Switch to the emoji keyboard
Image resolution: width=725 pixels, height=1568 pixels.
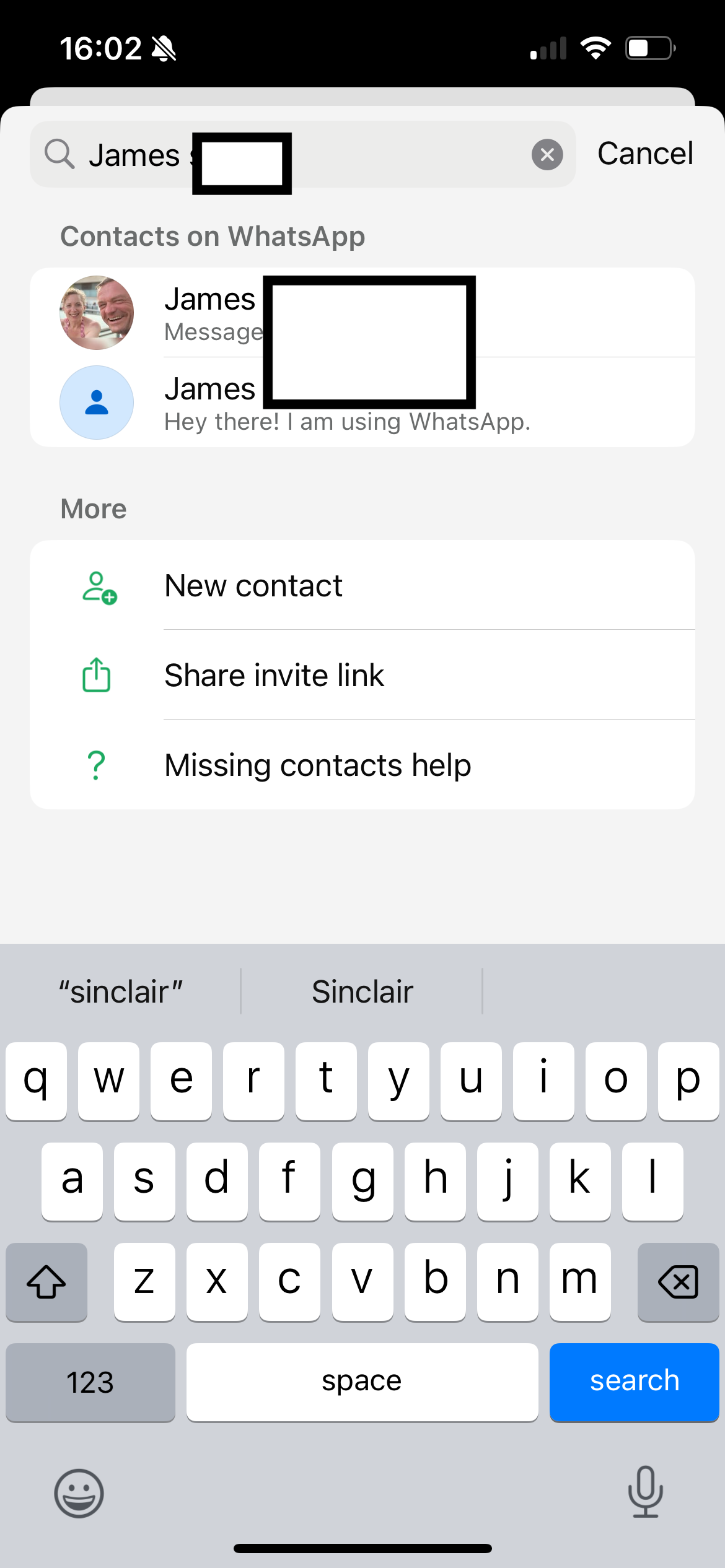[79, 1493]
